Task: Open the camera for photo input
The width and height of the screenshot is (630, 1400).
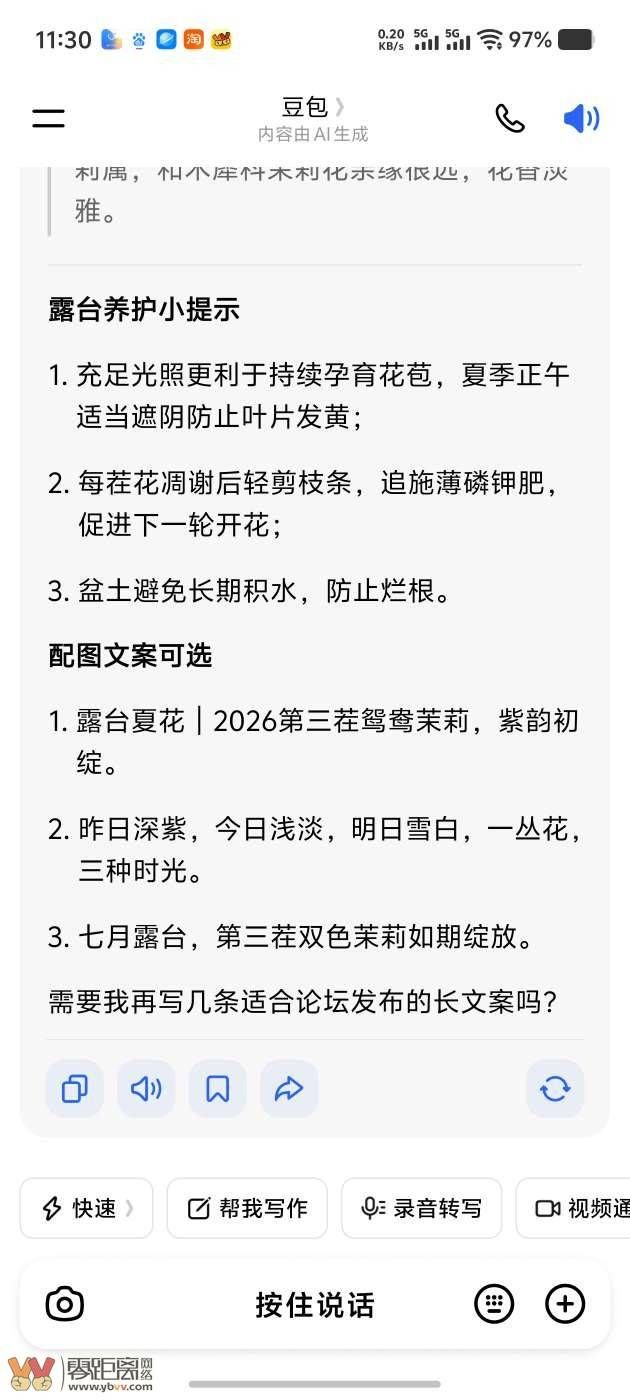Action: [65, 1304]
